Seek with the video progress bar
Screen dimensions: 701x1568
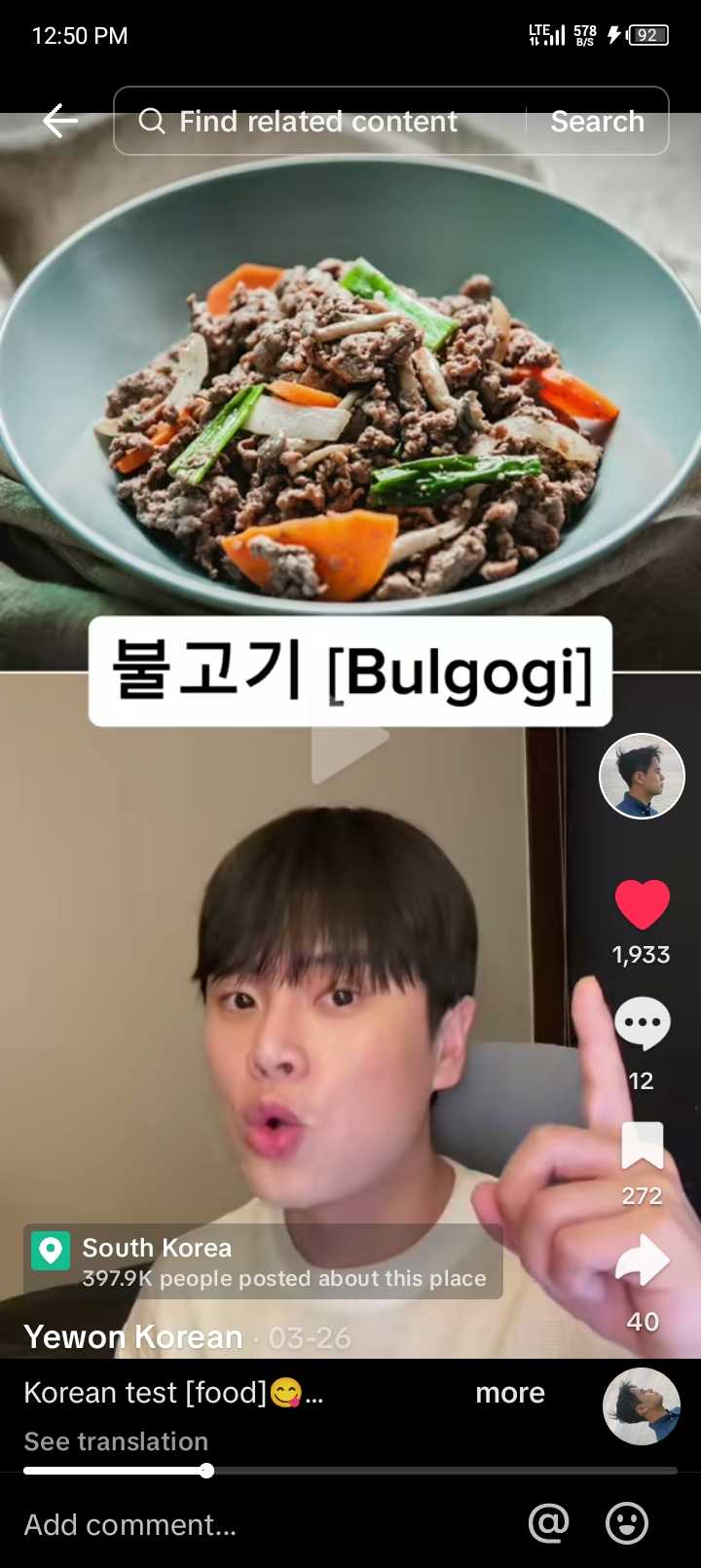point(350,1471)
